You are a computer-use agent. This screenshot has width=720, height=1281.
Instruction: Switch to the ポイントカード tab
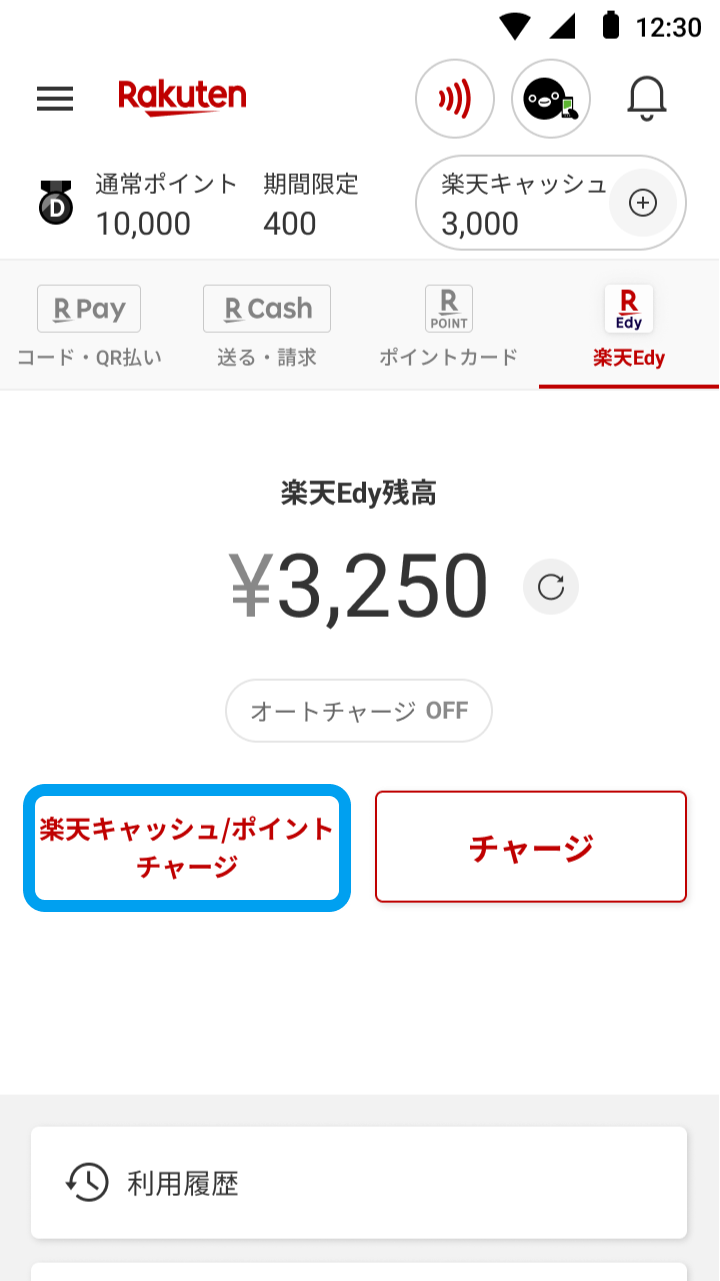[448, 327]
